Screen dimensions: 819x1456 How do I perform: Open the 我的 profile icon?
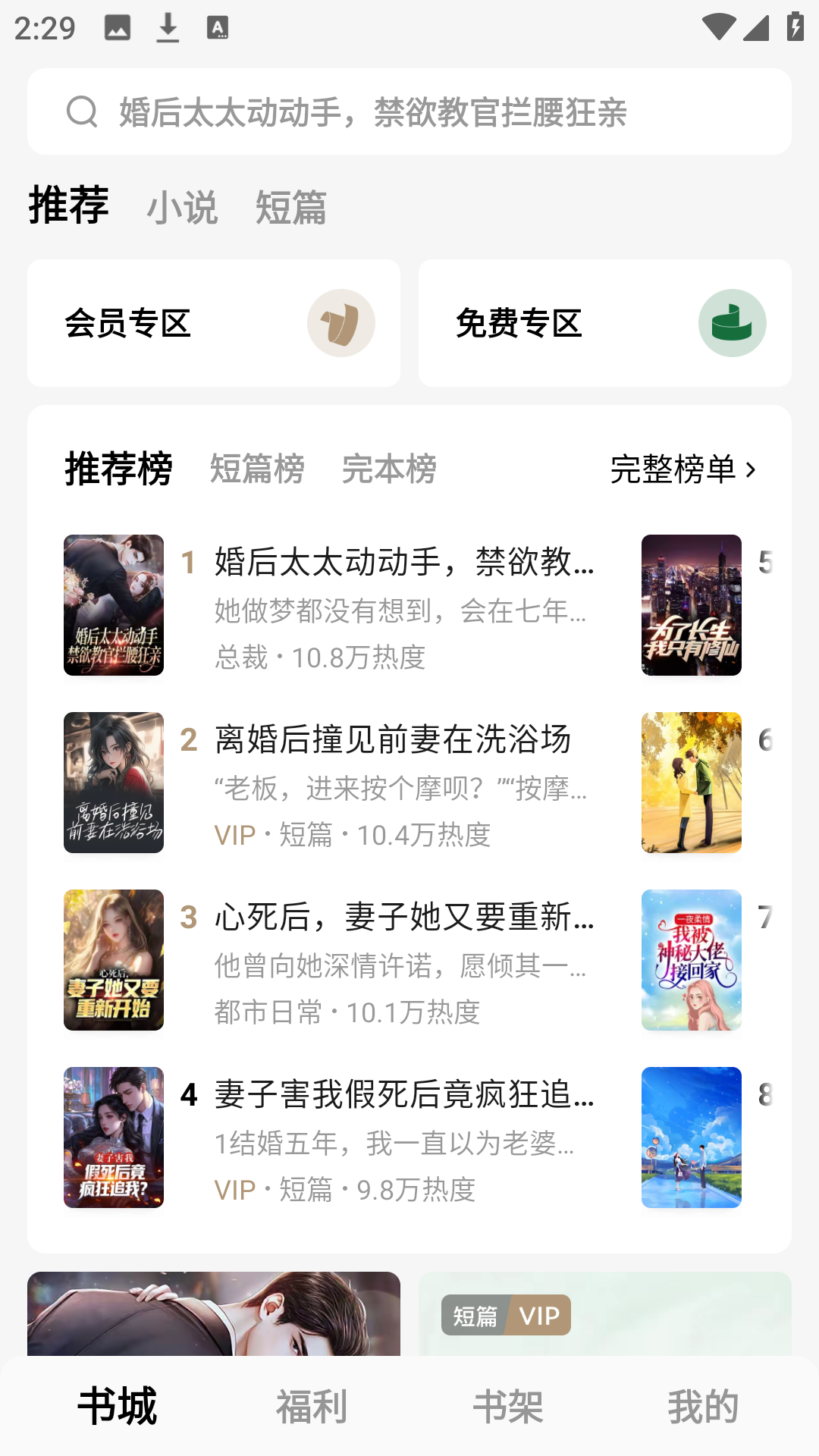pos(702,1404)
